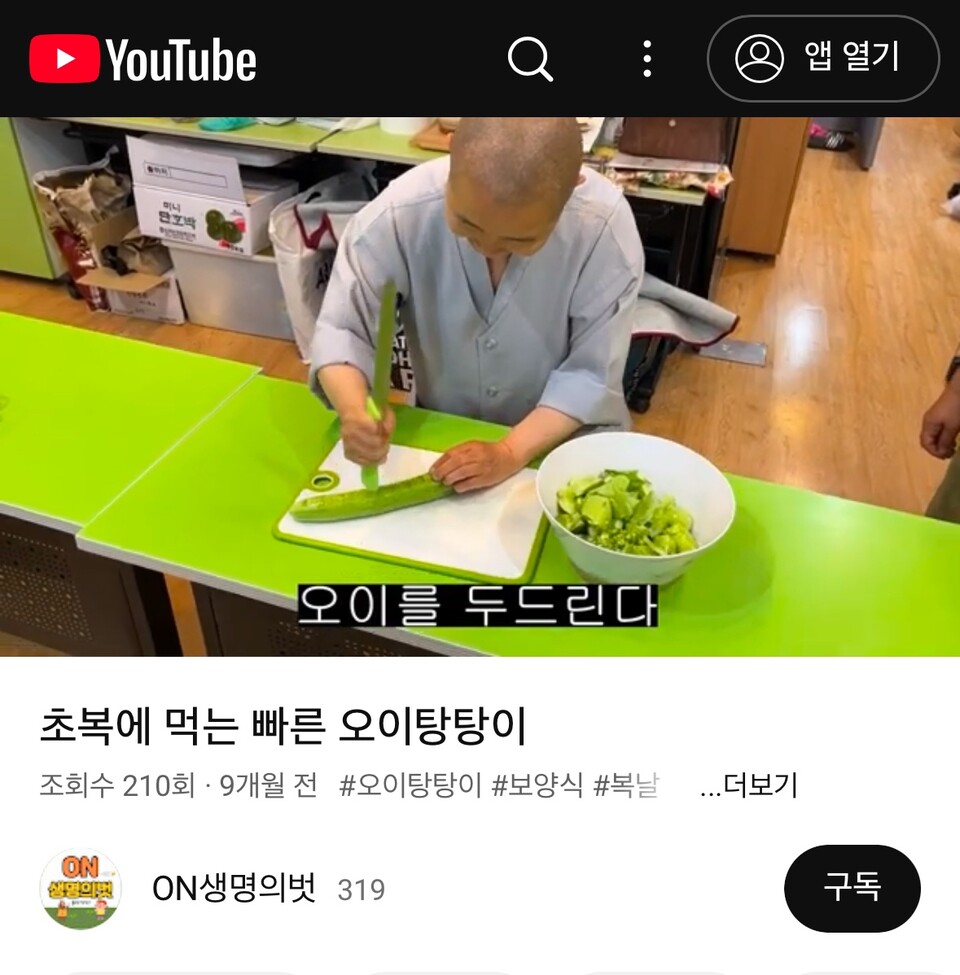Tap the video player to show controls
Image resolution: width=960 pixels, height=975 pixels.
click(480, 386)
